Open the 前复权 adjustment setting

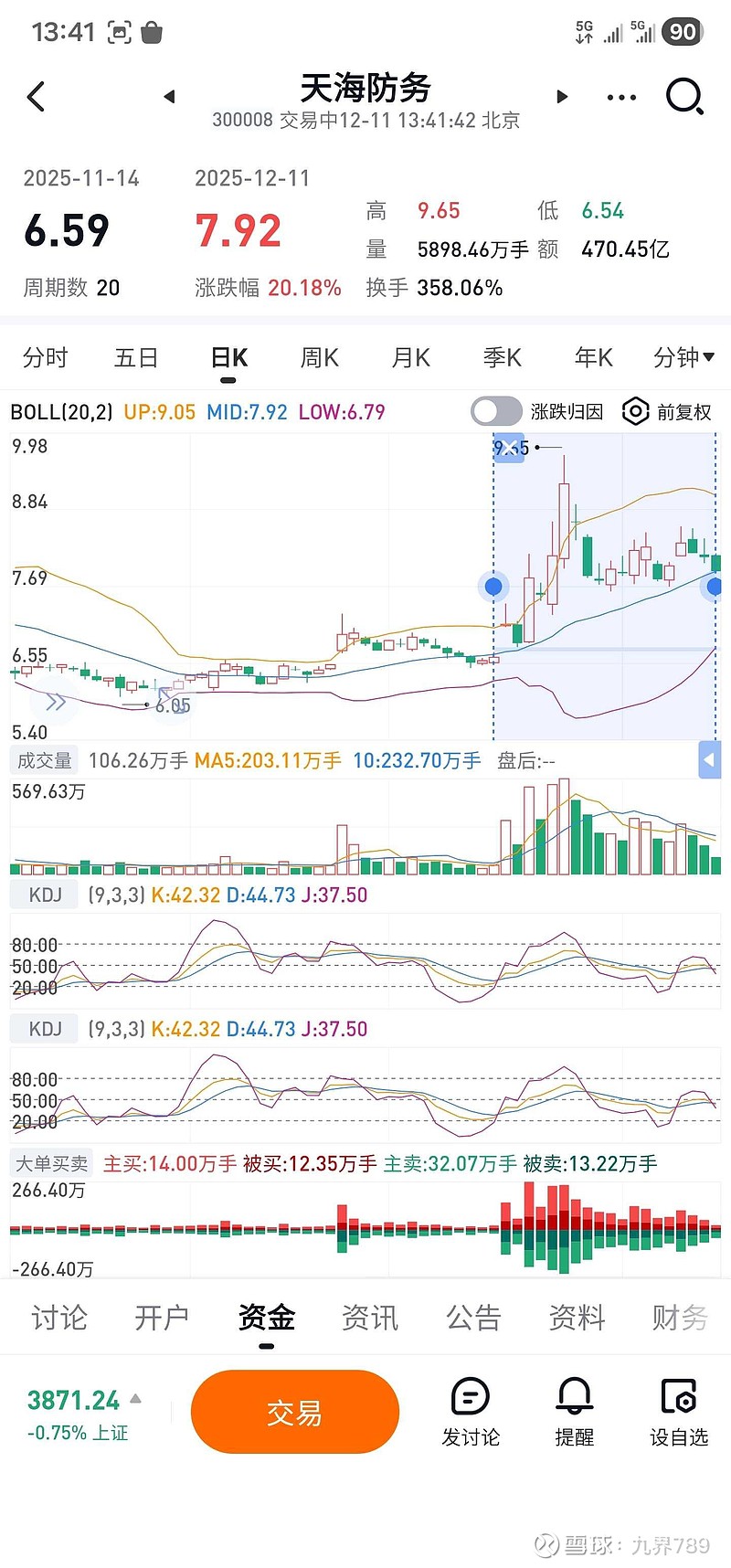click(667, 412)
